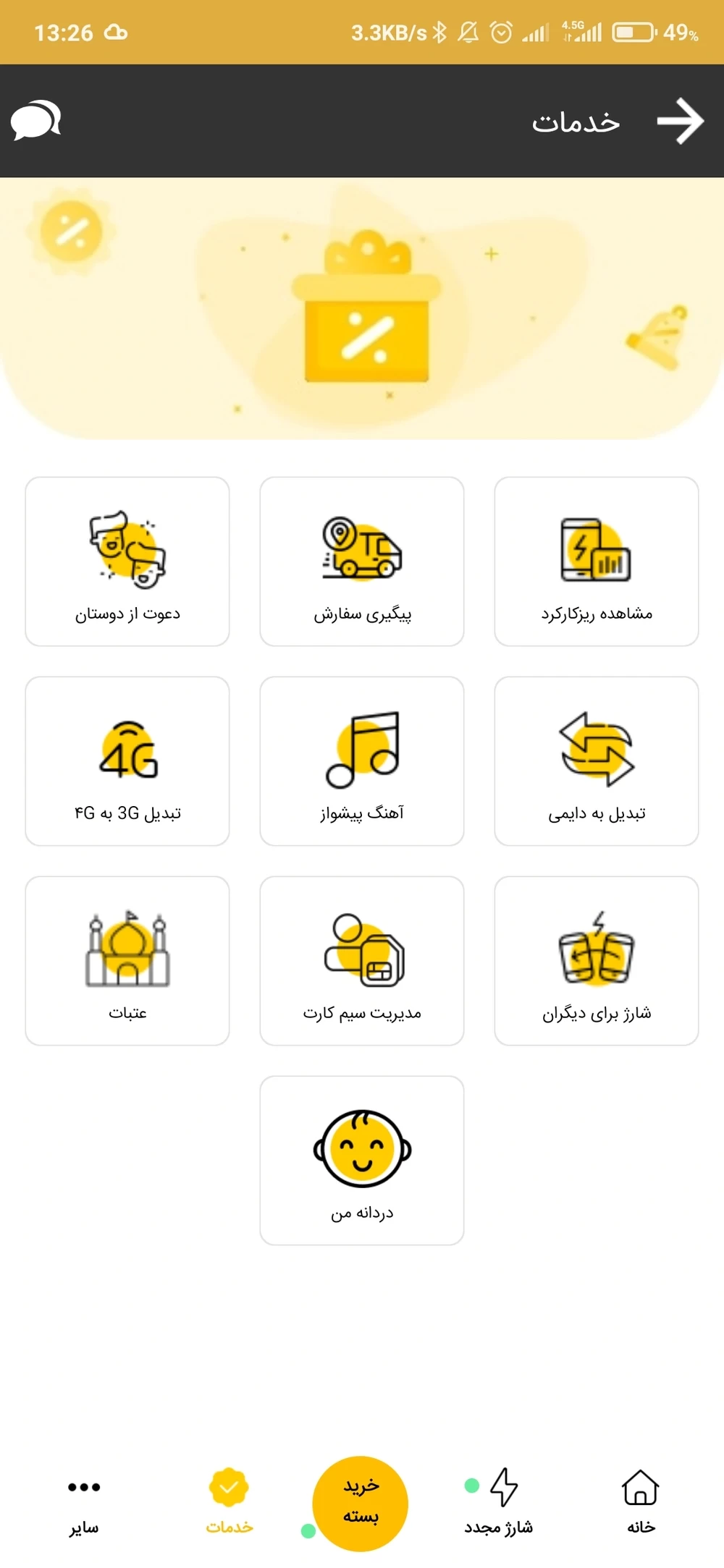Select تبدیل به دایمی service
Viewport: 724px width, 1568px height.
click(x=597, y=761)
